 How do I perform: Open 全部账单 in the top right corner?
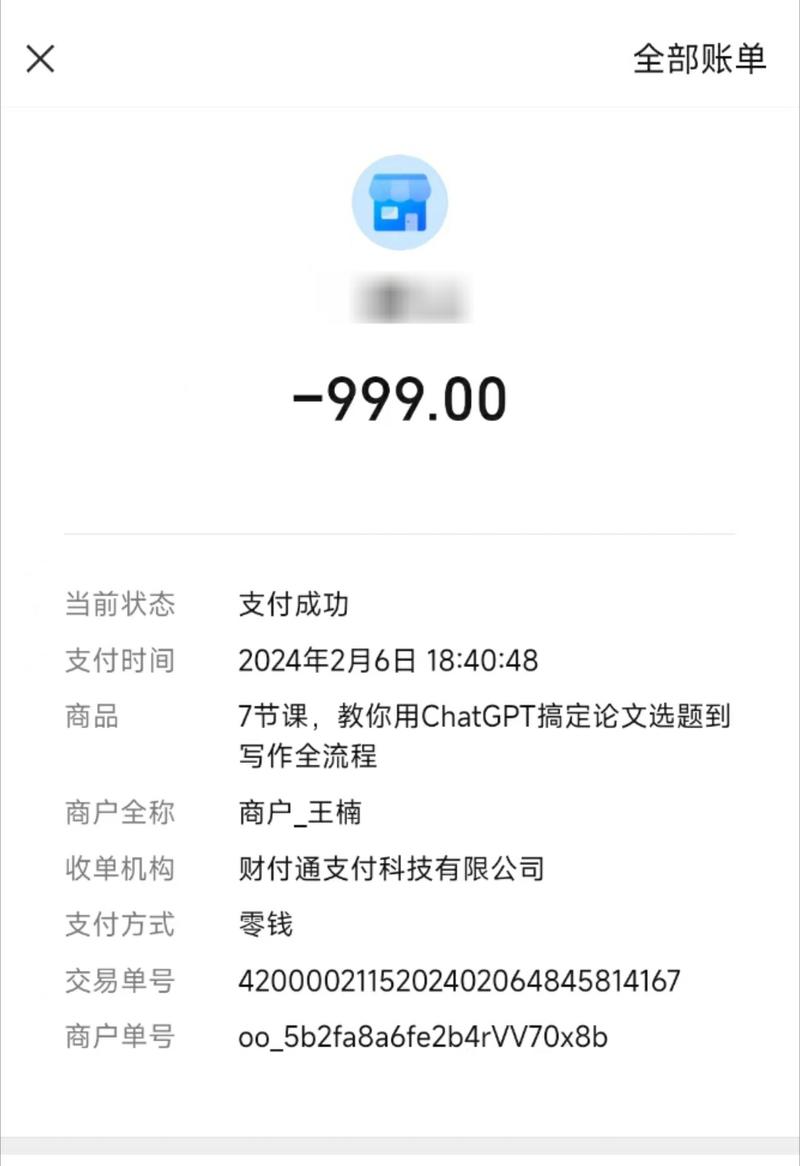700,58
